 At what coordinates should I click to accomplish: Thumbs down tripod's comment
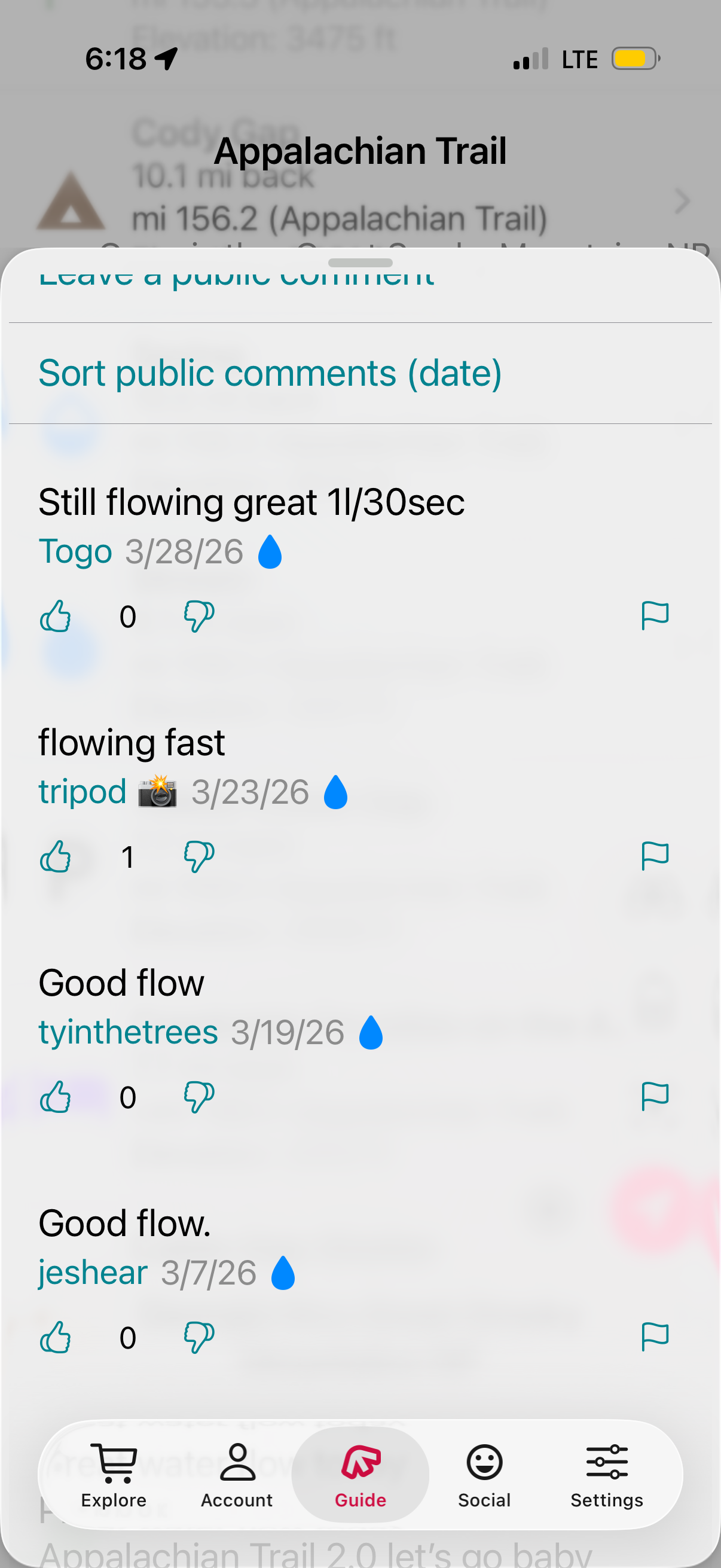tap(199, 856)
